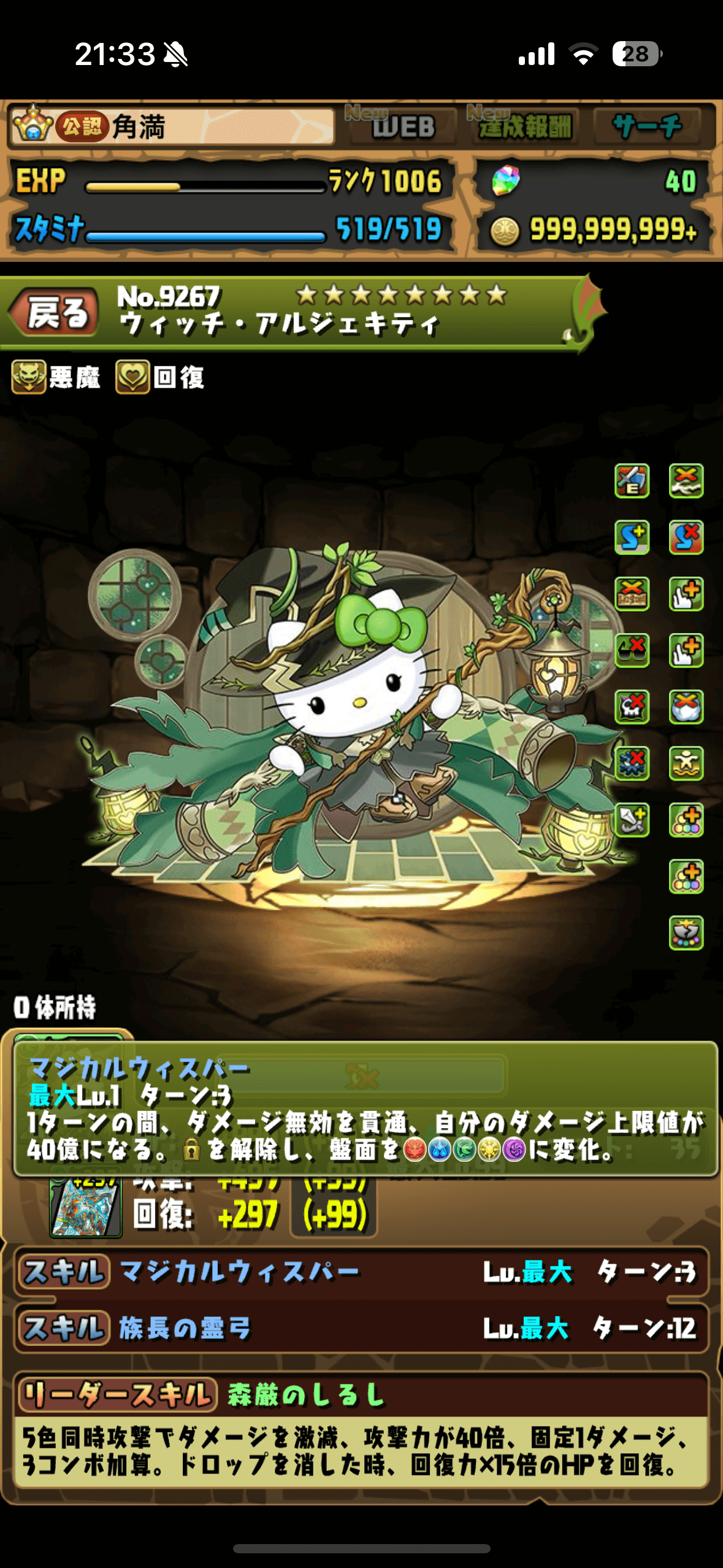Open the サーチ search button
The image size is (723, 1568).
pyautogui.click(x=648, y=126)
